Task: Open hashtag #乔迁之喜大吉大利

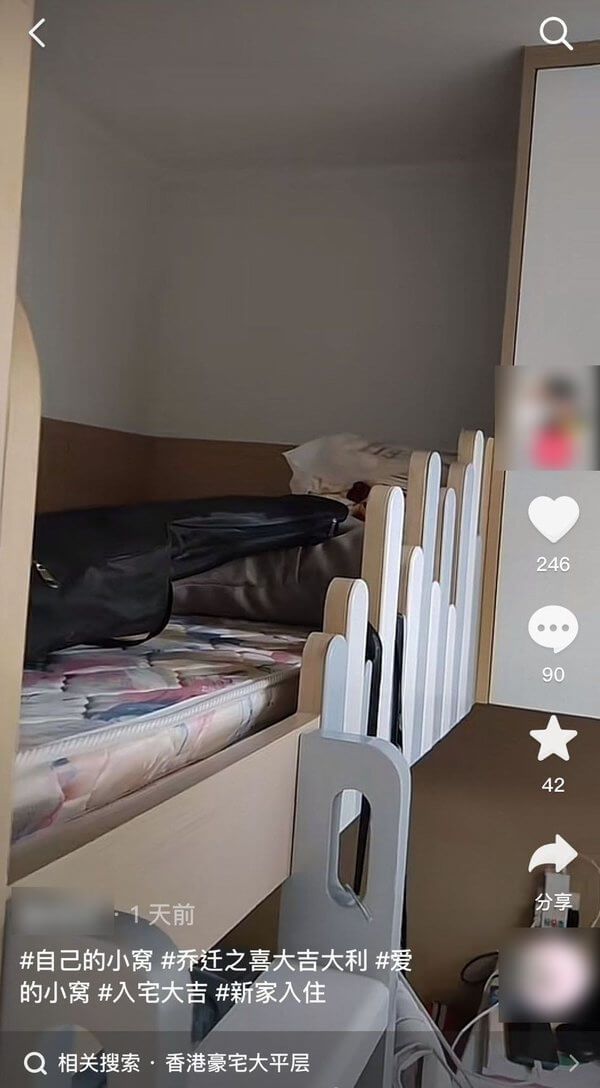Action: coord(263,960)
